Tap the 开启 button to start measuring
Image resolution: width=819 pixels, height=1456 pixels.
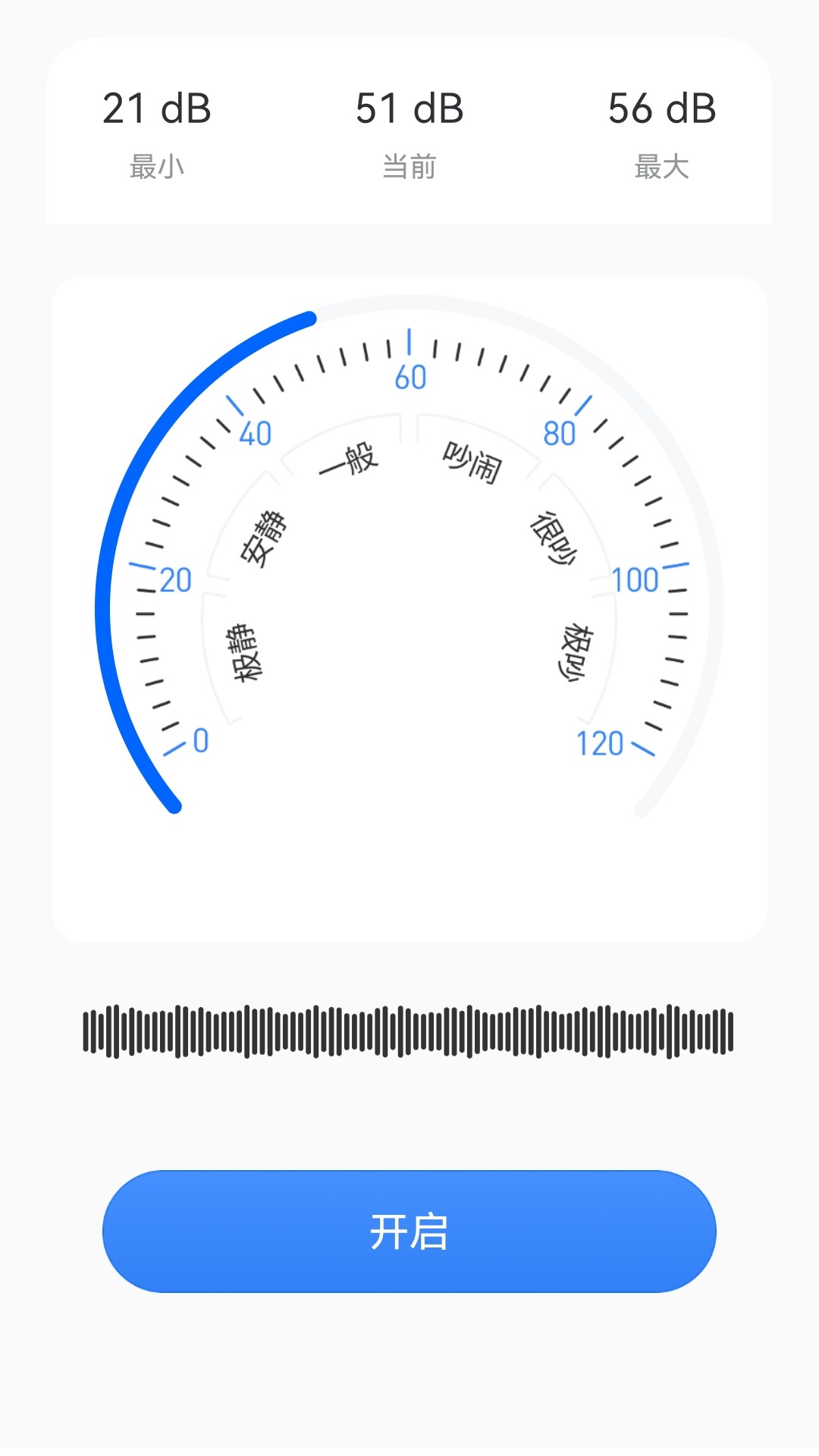tap(409, 1231)
